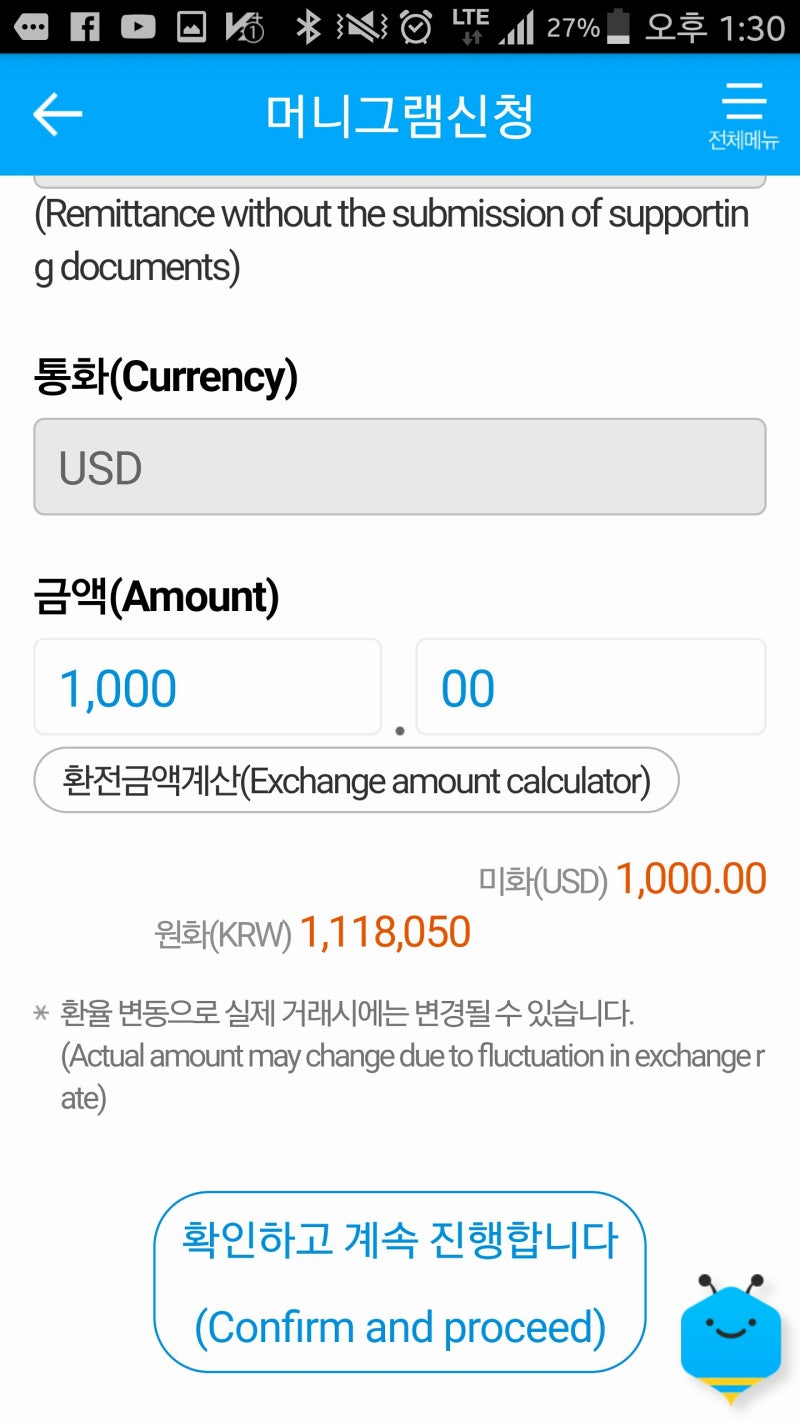Tap Confirm and proceed
Screen dimensions: 800x1422
tap(400, 1282)
